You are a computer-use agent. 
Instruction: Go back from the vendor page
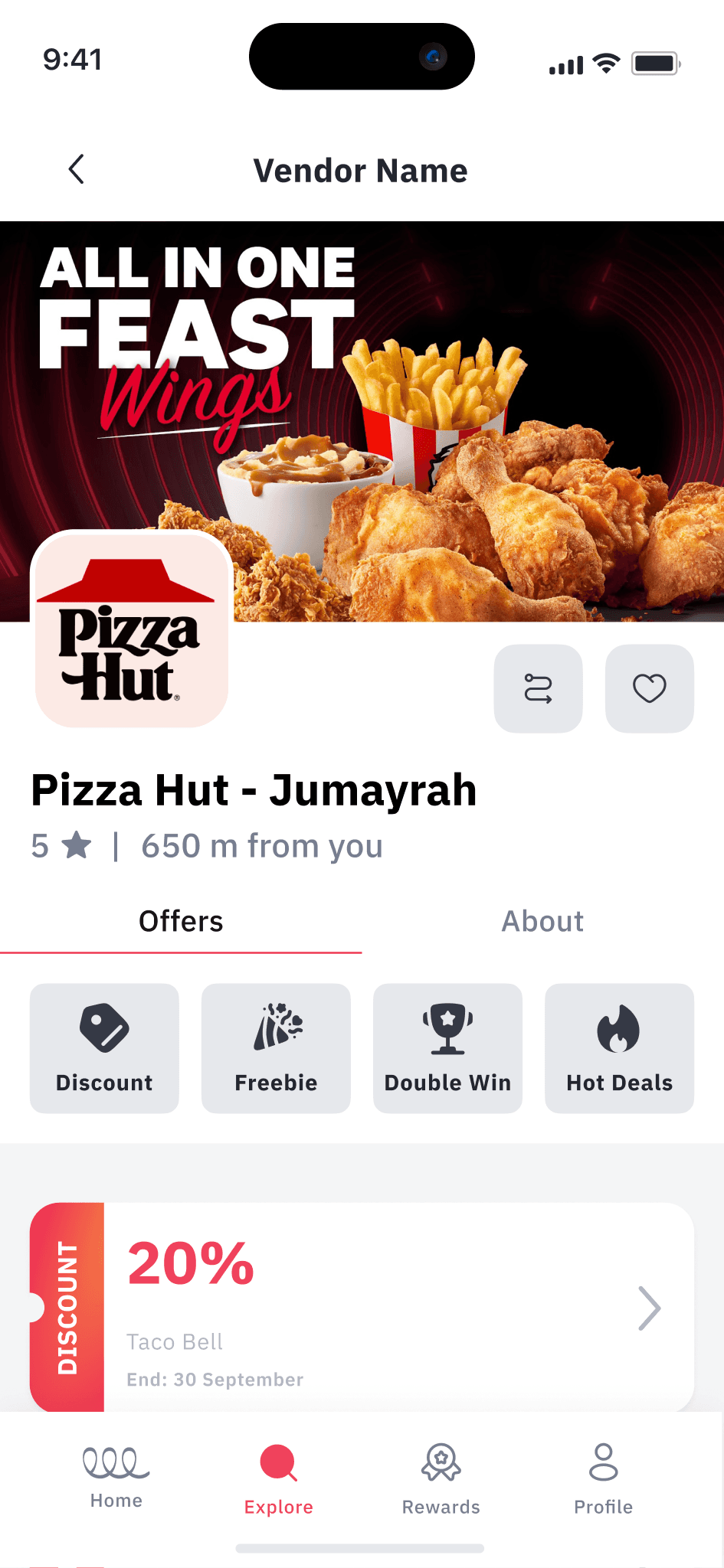pos(76,169)
